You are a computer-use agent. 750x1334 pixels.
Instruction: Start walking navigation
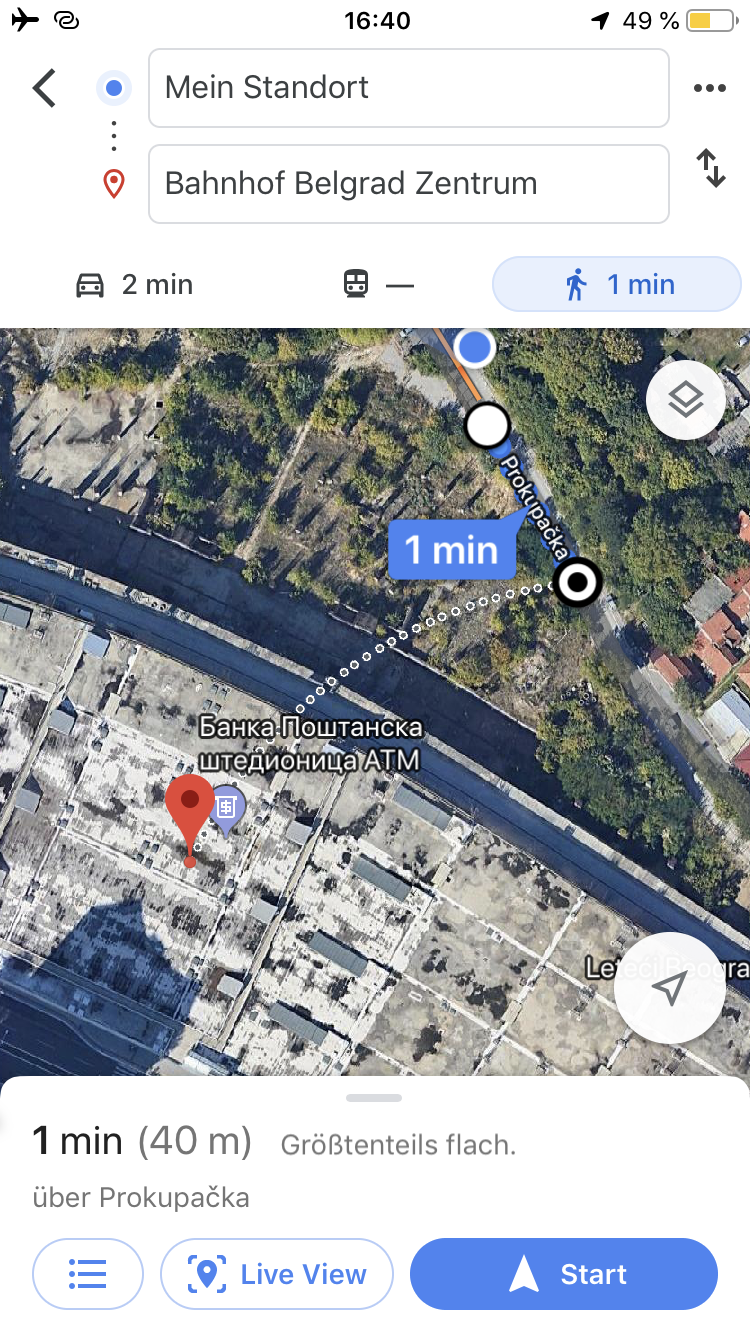tap(564, 1274)
